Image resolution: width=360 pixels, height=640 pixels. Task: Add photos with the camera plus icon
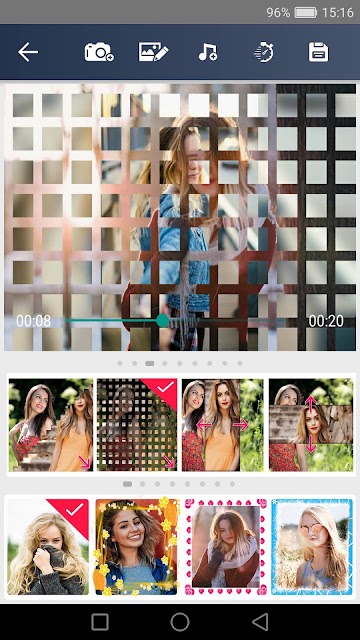[x=99, y=52]
